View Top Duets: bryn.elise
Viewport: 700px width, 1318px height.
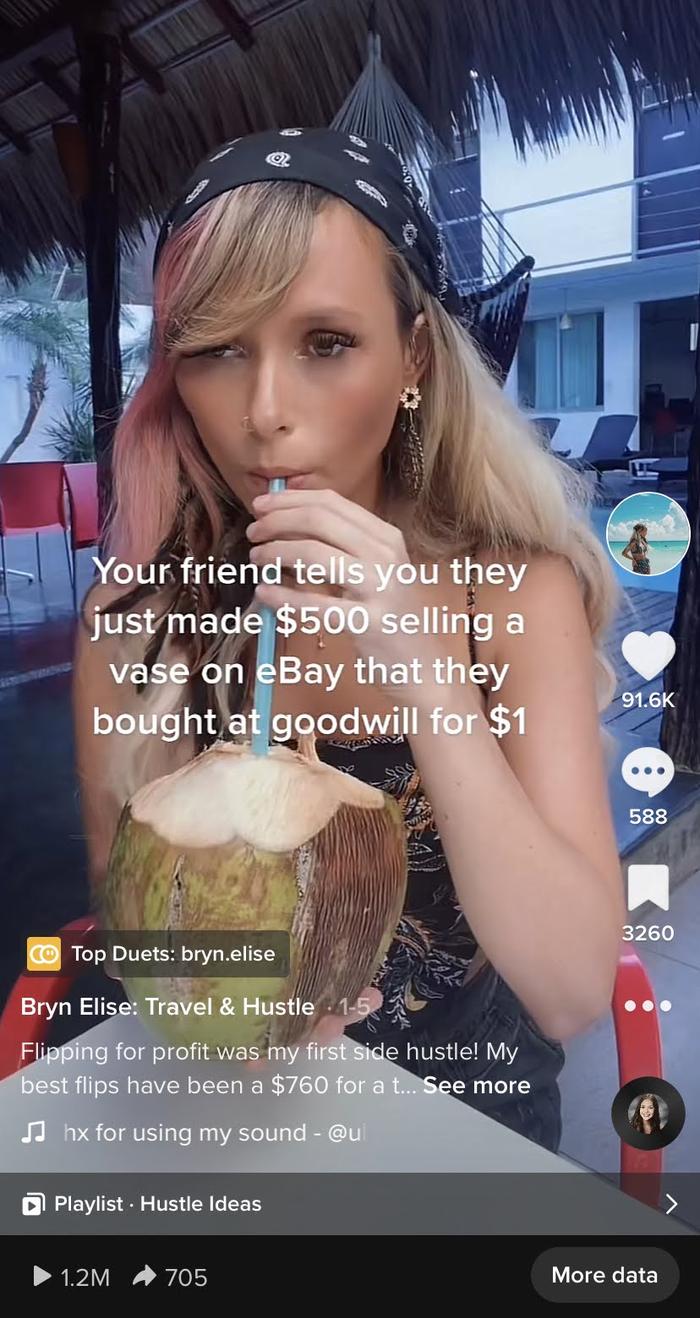[158, 954]
